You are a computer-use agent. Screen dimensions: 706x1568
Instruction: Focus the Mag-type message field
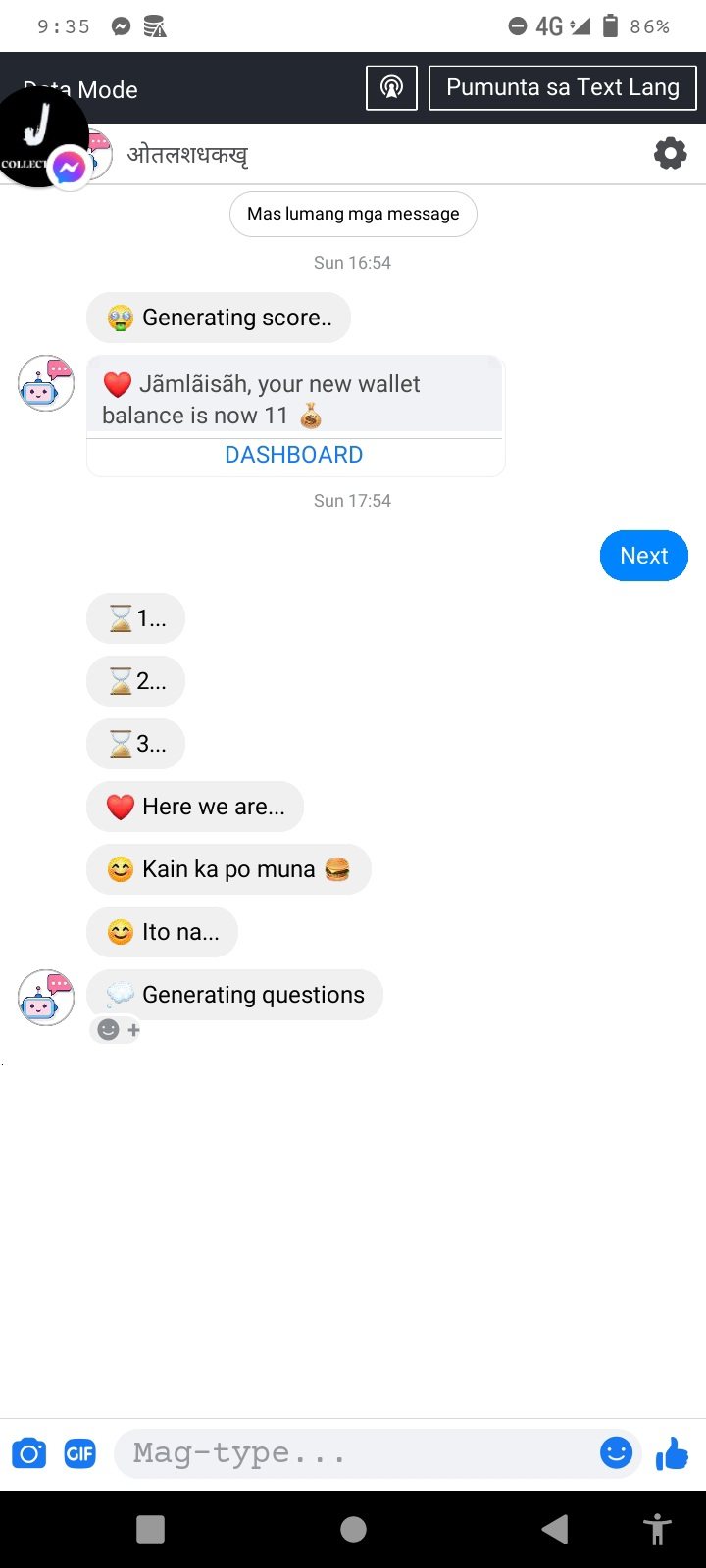coord(353,1453)
